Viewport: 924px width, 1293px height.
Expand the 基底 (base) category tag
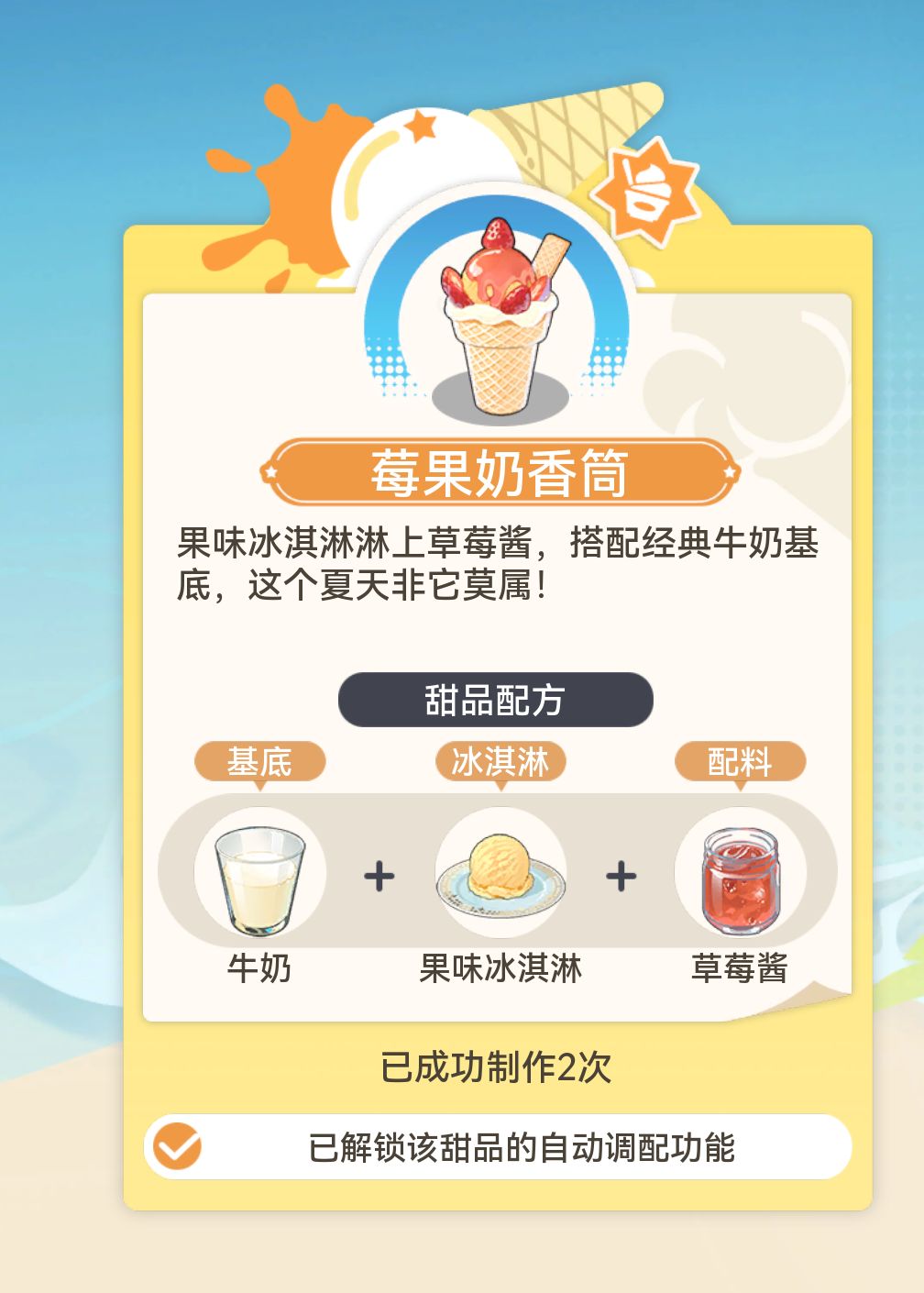259,761
